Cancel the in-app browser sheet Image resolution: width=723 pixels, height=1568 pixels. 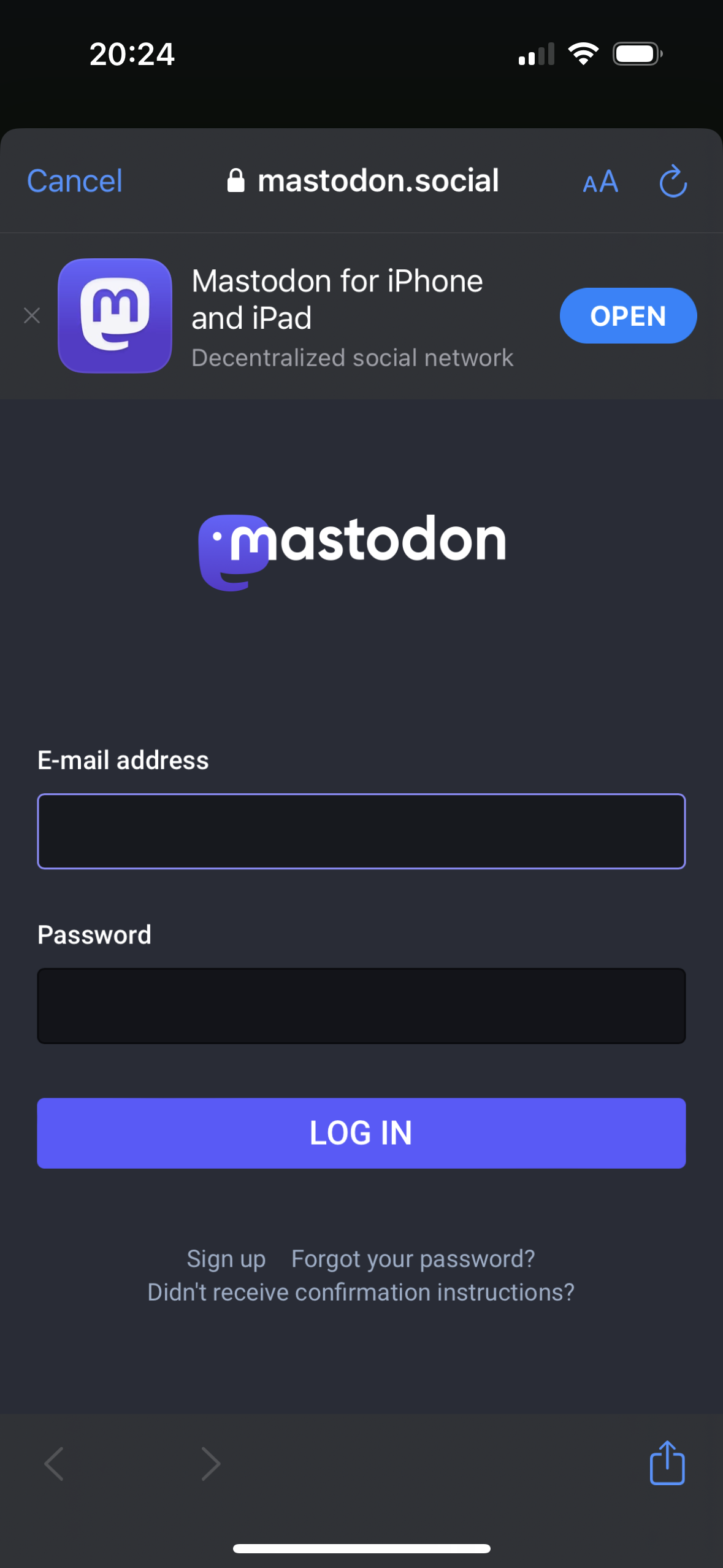coord(75,181)
